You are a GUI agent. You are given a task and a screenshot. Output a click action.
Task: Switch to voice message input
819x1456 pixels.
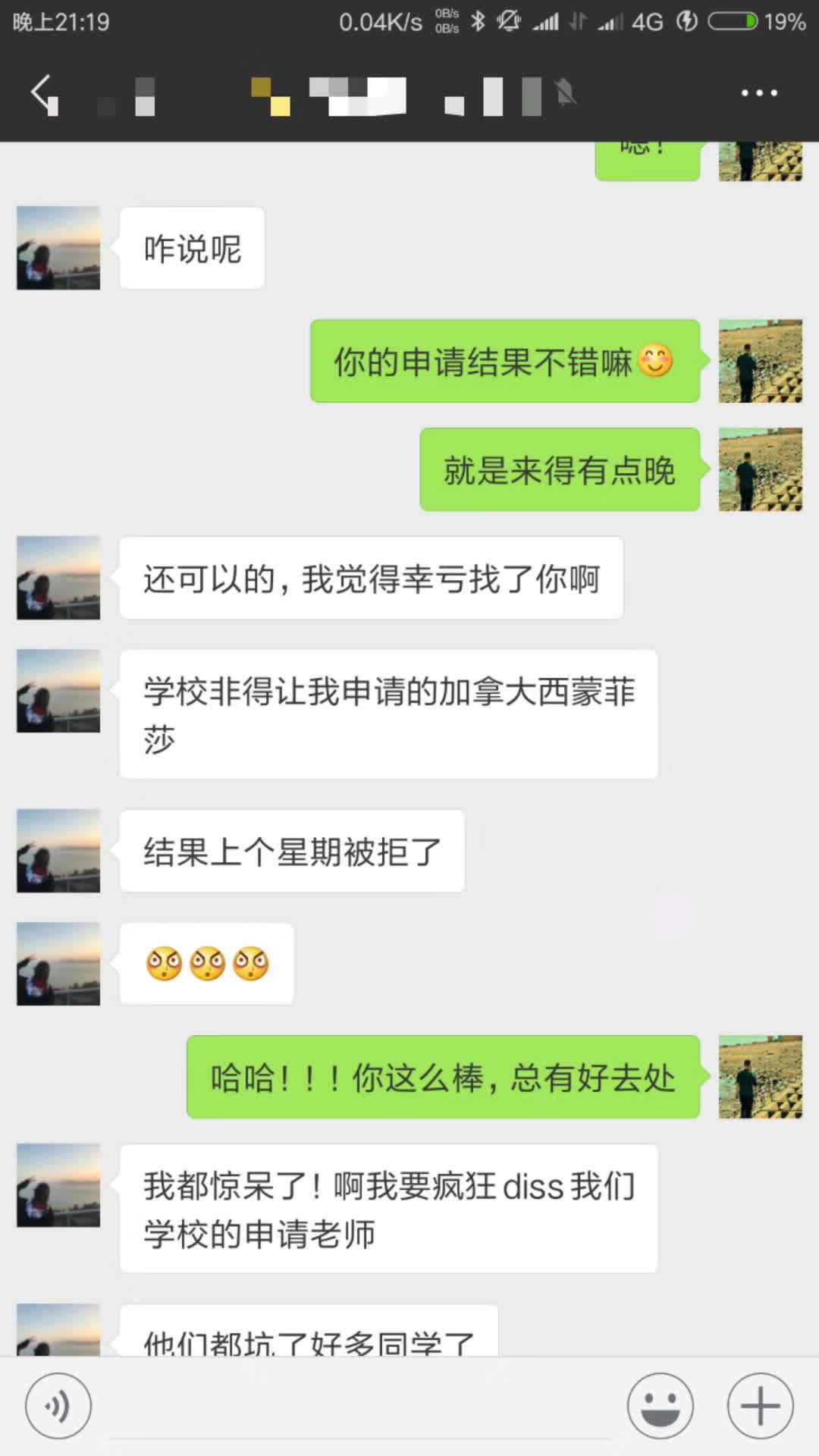tap(58, 1405)
